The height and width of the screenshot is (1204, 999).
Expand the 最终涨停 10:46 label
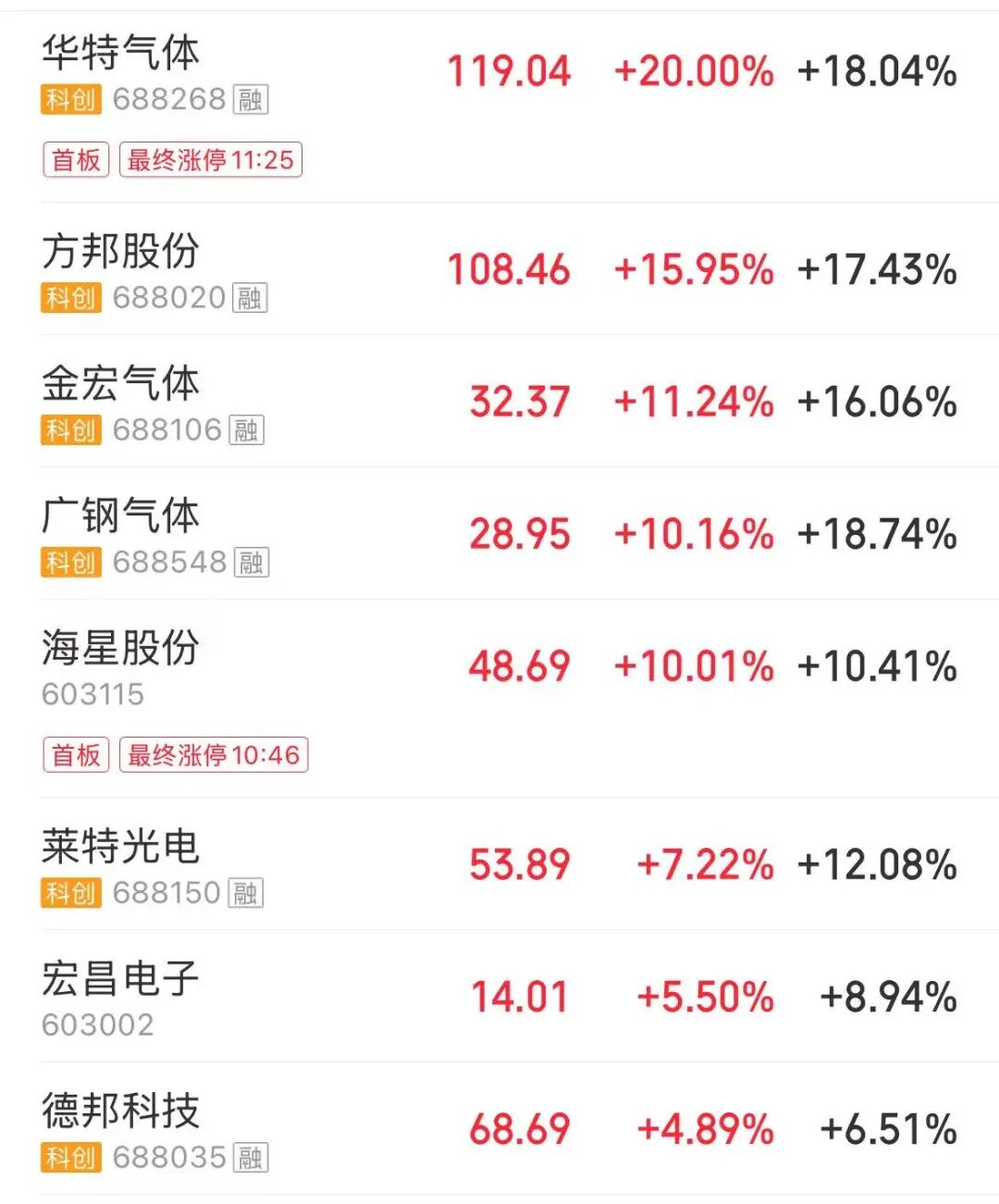pyautogui.click(x=214, y=756)
